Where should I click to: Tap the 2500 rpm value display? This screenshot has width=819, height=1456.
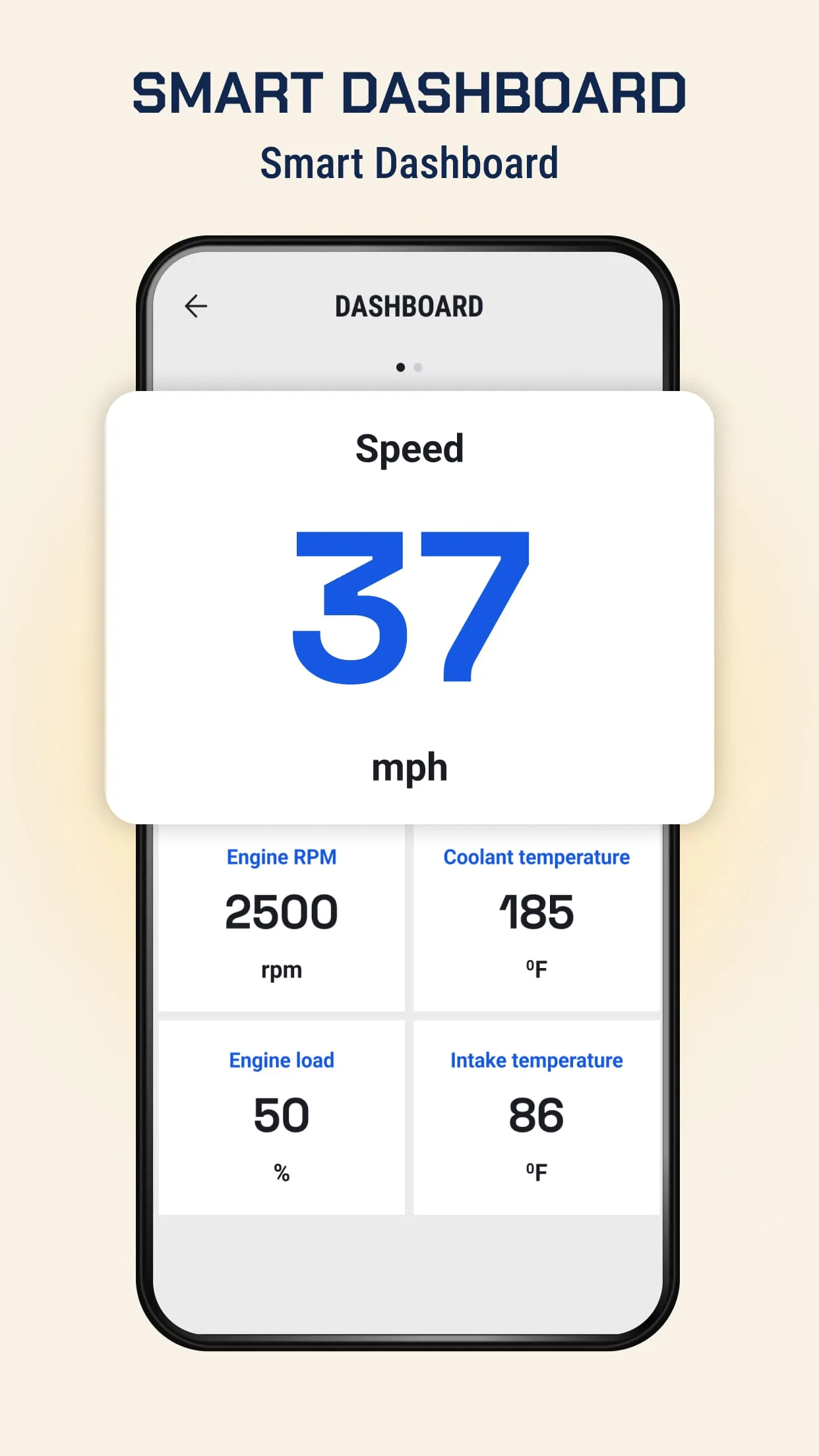pos(282,912)
